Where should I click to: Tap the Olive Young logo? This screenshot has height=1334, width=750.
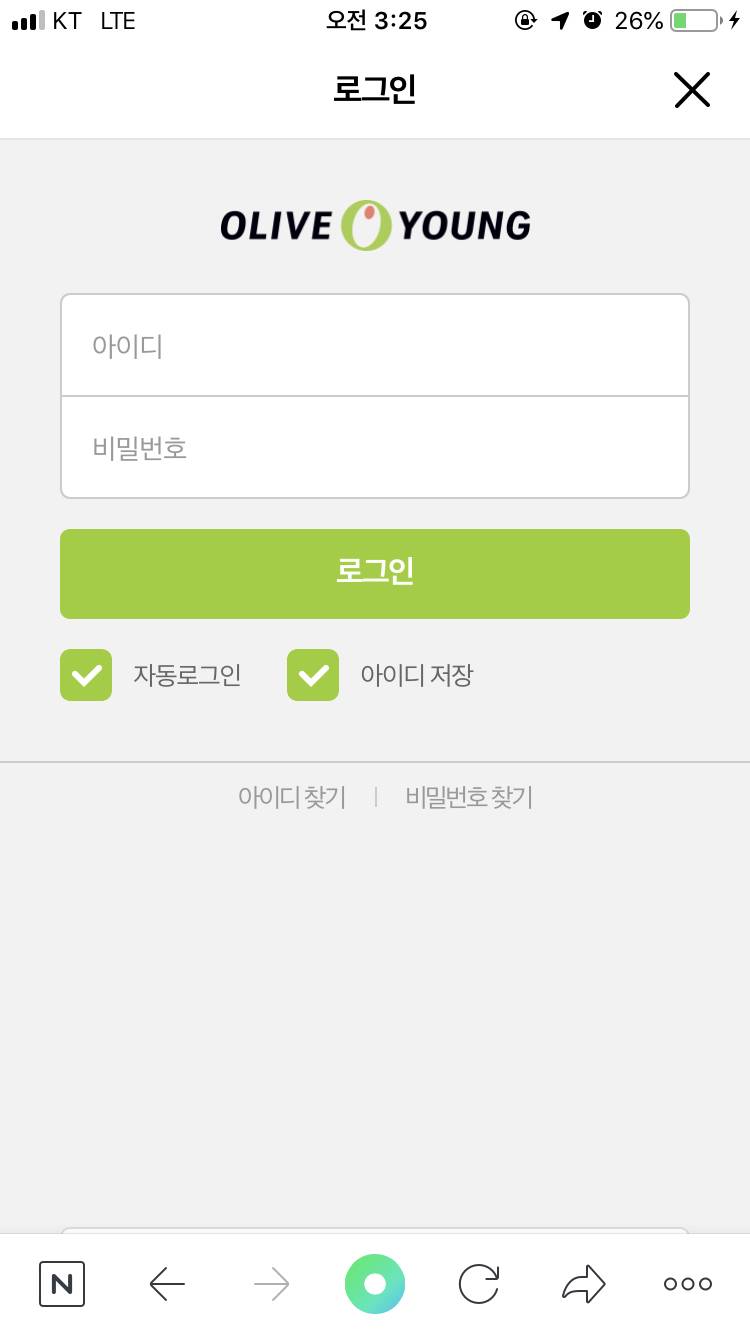pyautogui.click(x=374, y=224)
